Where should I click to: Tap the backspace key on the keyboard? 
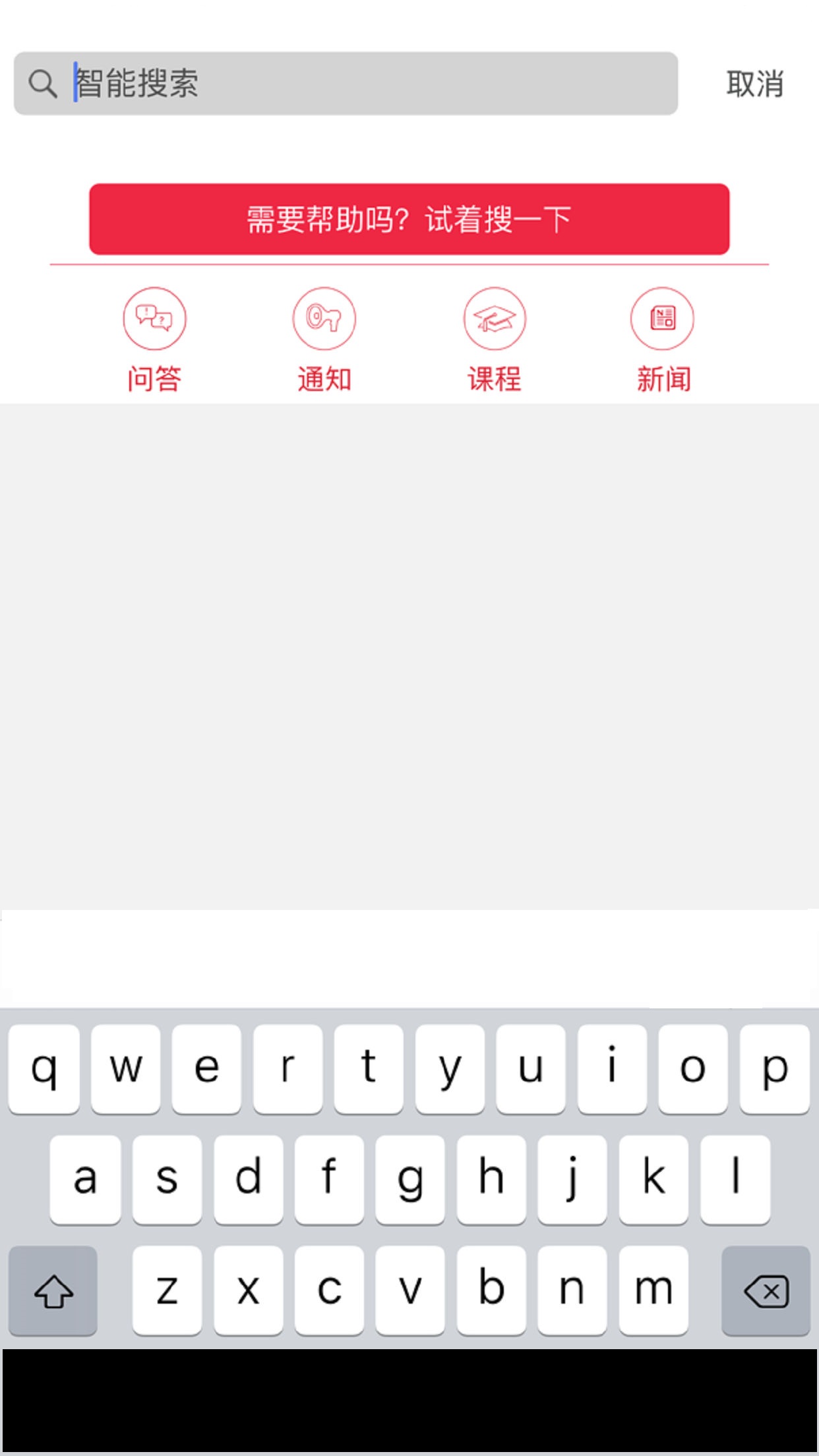pos(766,1290)
